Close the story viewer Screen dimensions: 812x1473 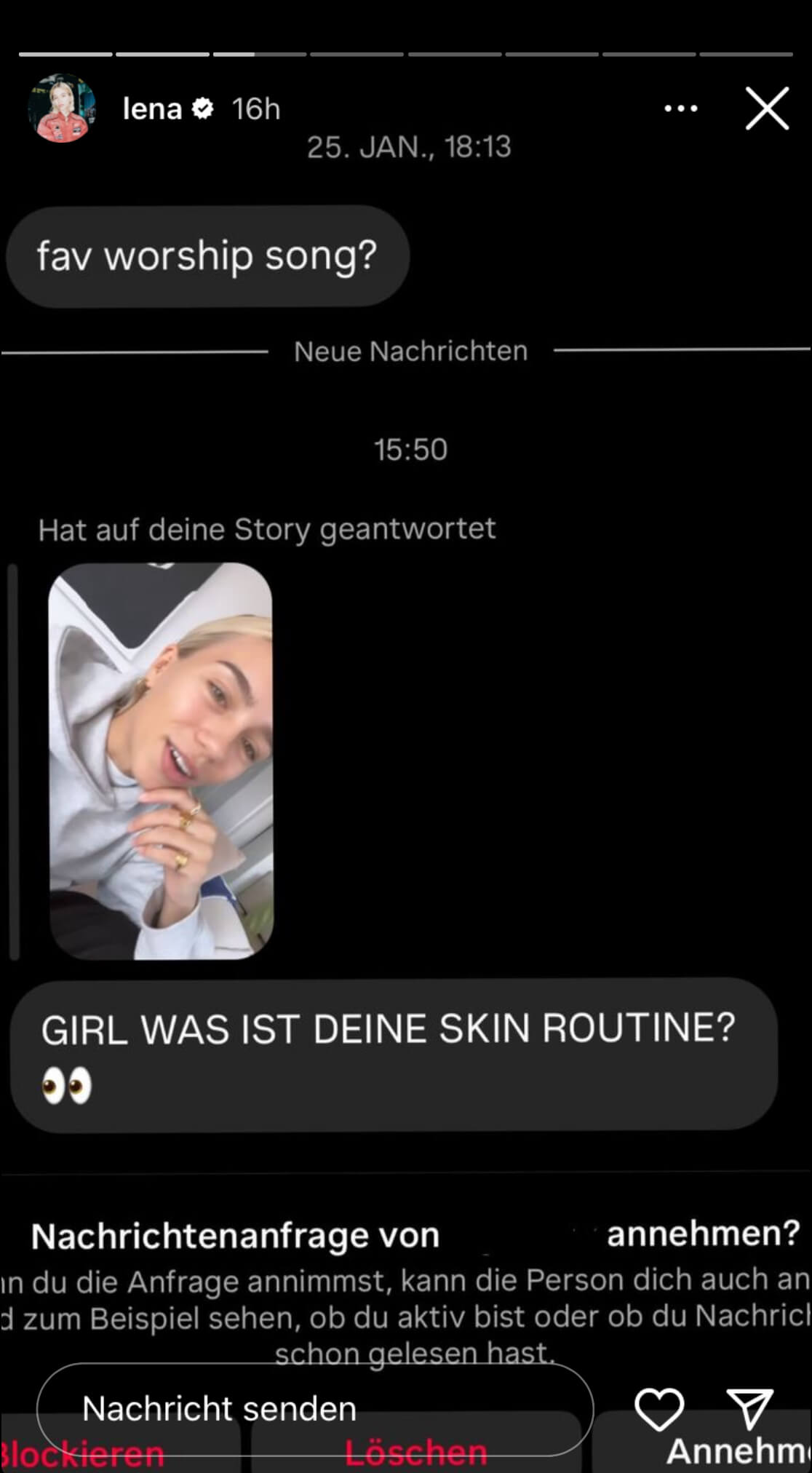(x=767, y=108)
